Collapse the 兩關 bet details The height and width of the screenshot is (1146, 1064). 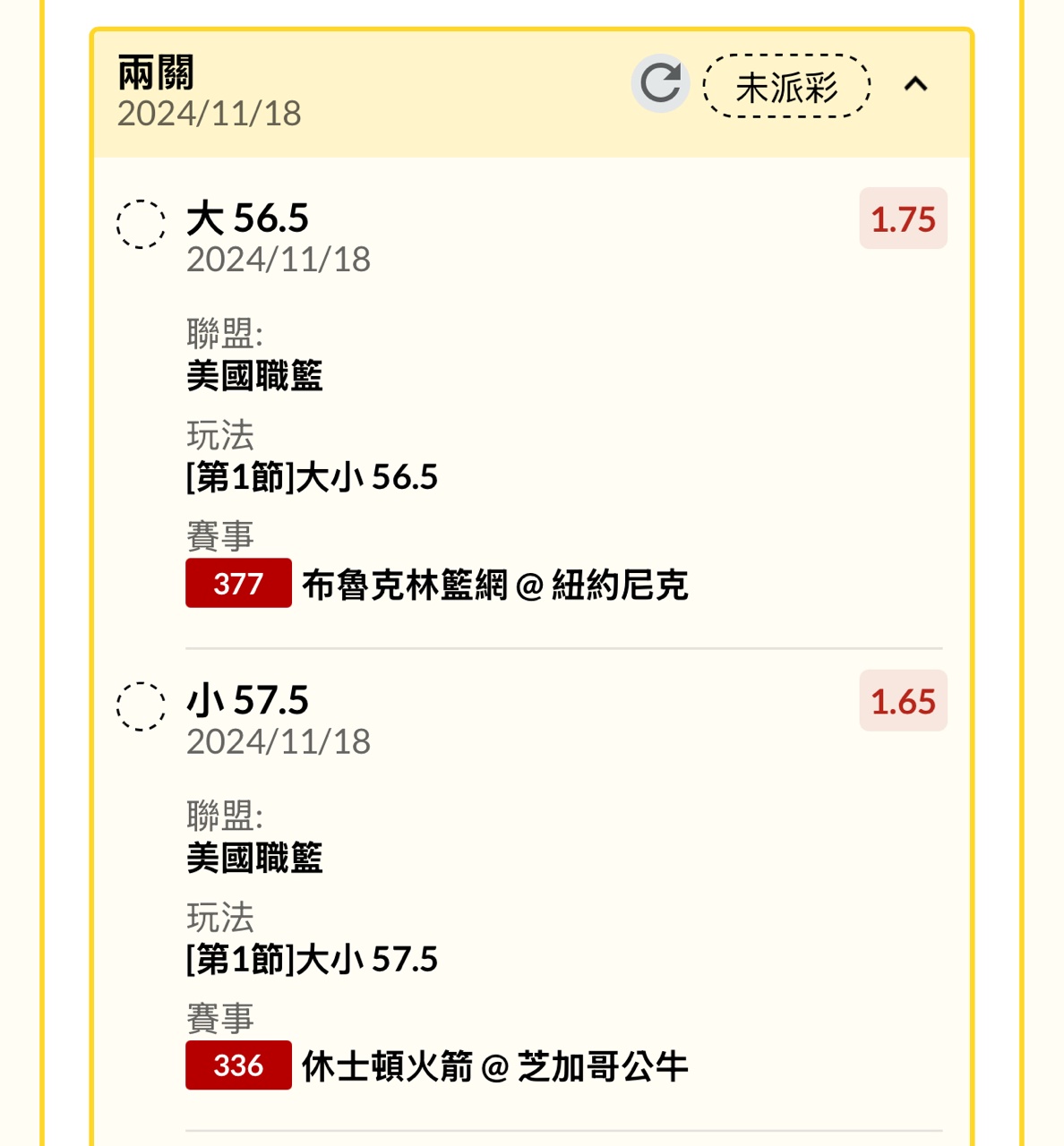(x=915, y=85)
